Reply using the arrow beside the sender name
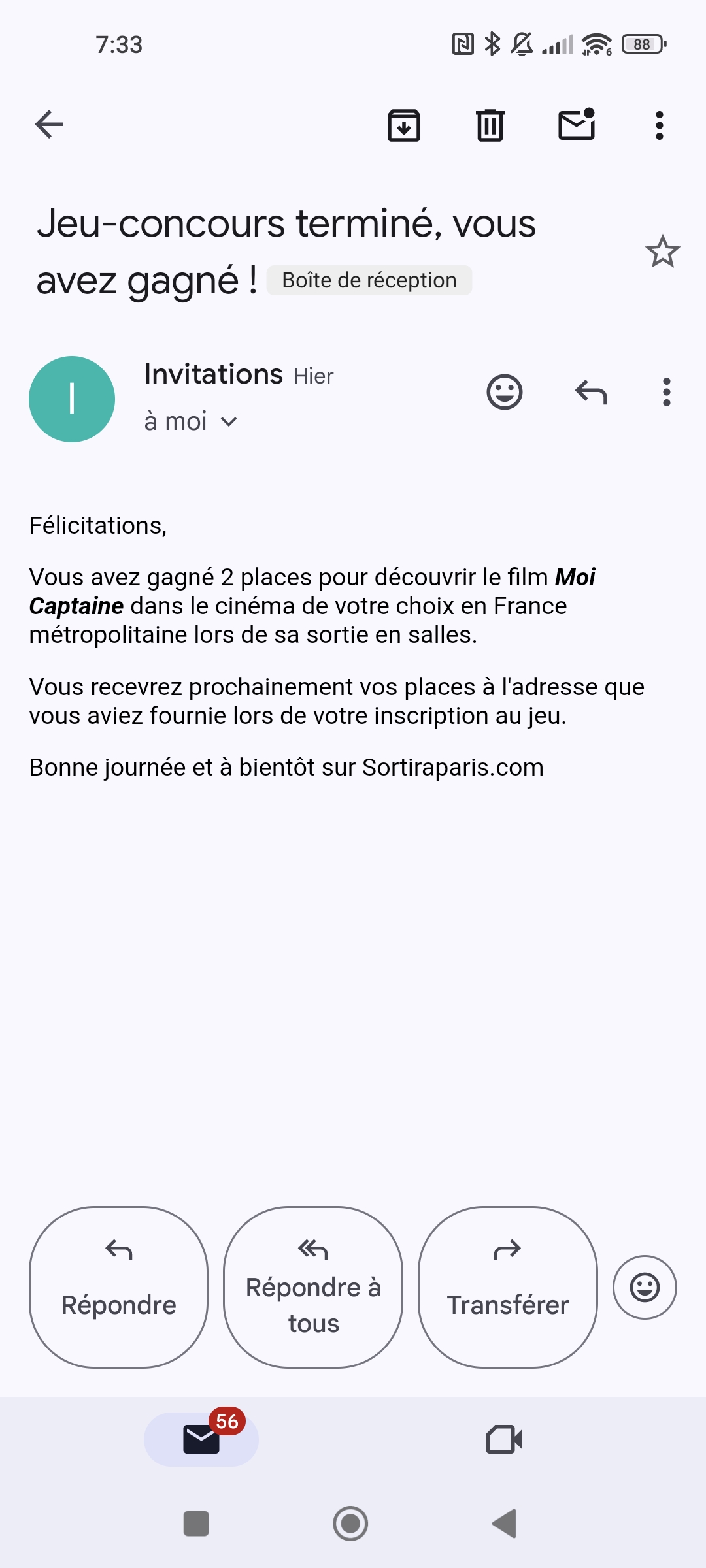The width and height of the screenshot is (706, 1568). [591, 392]
